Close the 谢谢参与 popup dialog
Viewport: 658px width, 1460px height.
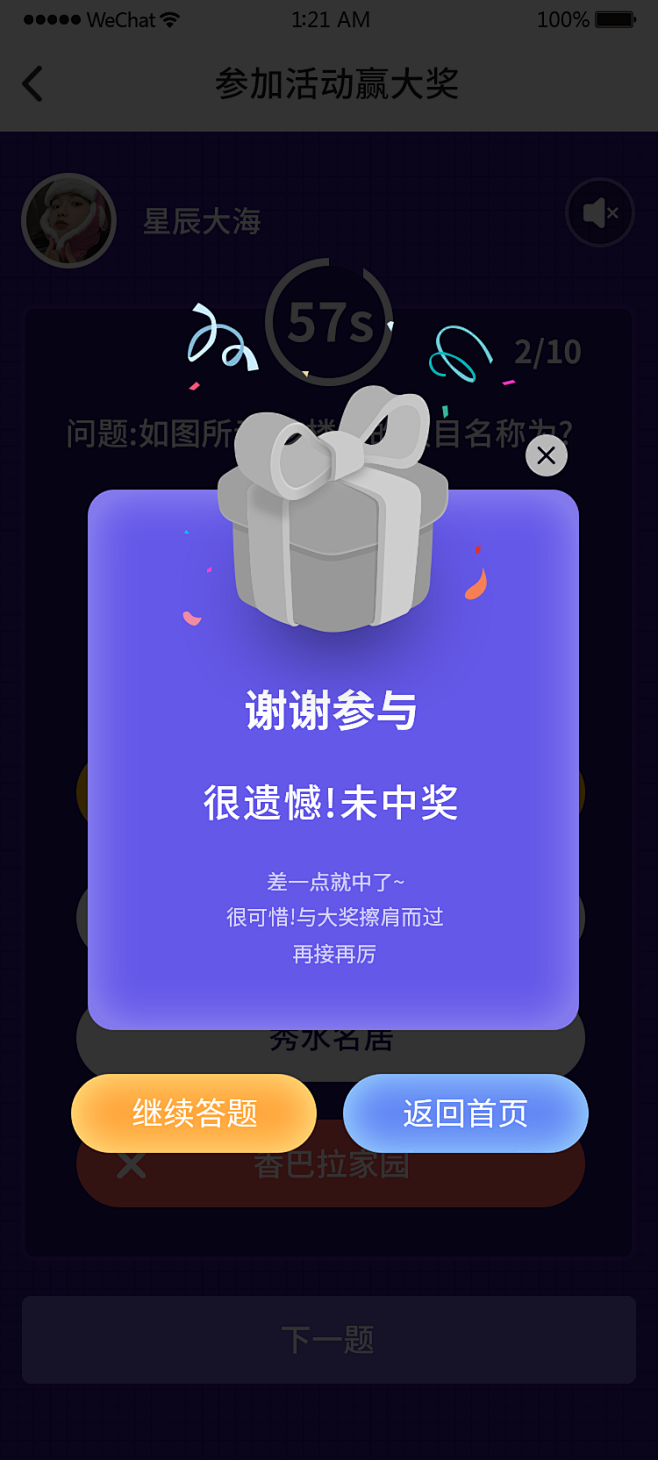click(x=546, y=456)
